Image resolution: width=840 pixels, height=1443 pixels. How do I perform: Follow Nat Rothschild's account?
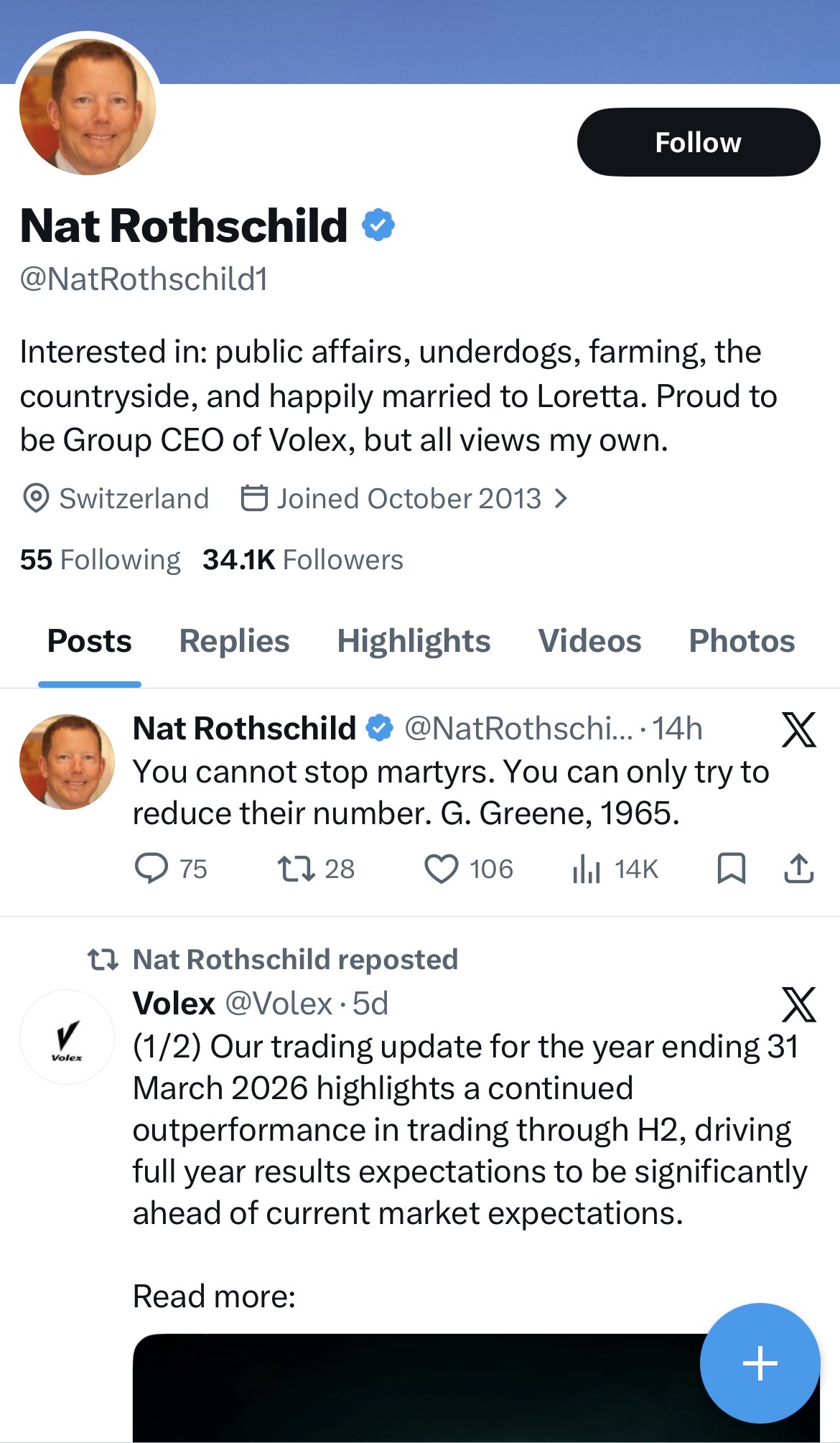click(x=698, y=142)
